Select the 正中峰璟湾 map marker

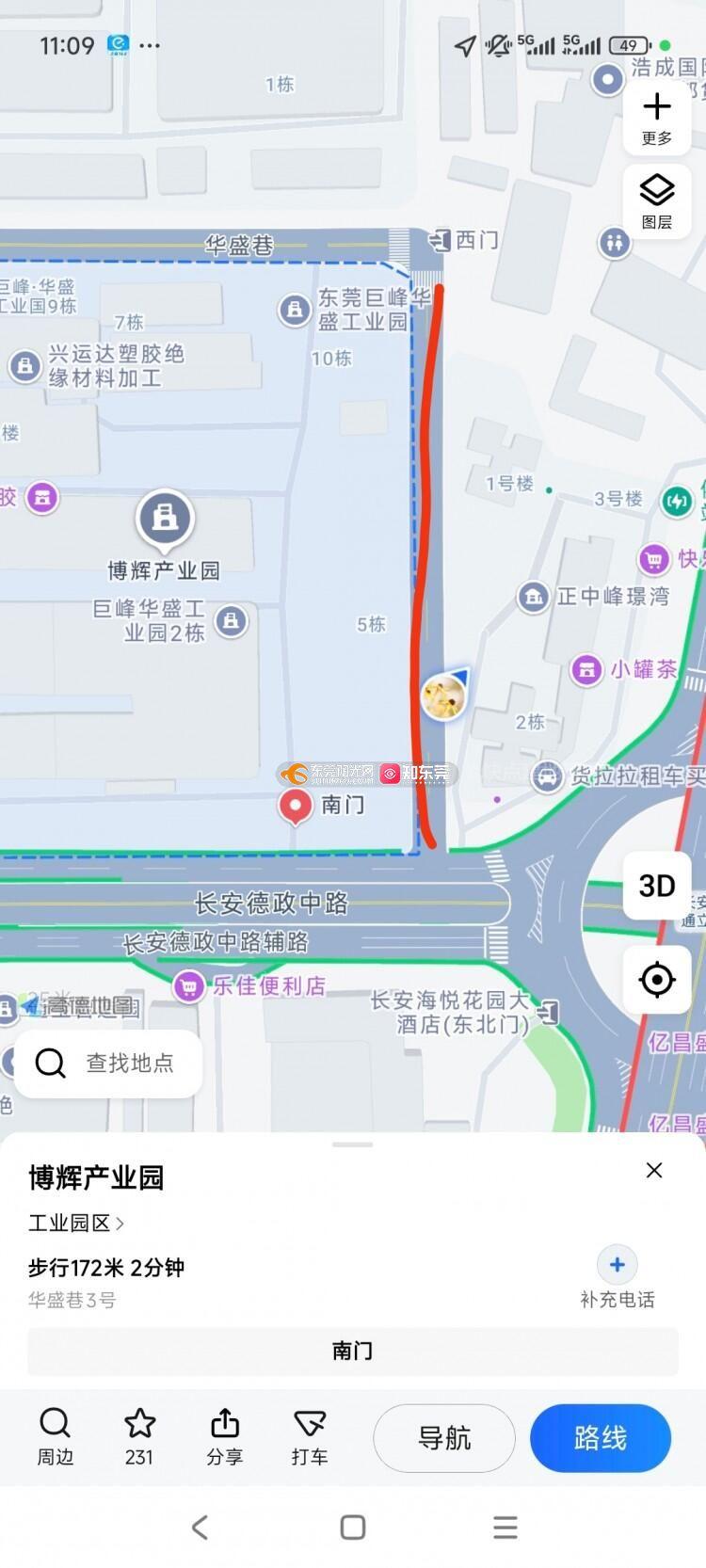pyautogui.click(x=534, y=597)
